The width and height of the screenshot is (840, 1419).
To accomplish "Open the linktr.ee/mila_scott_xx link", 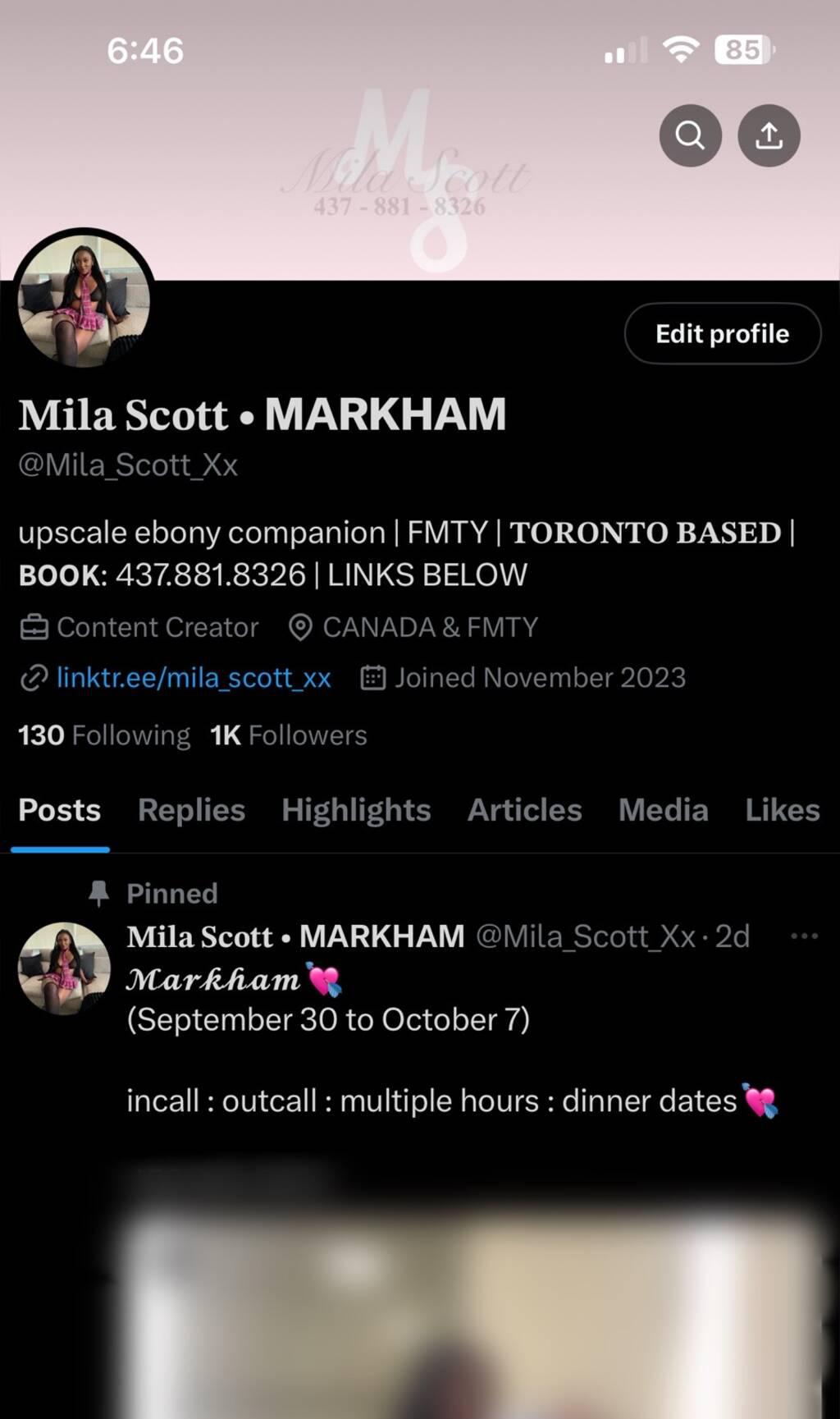I will pos(193,678).
